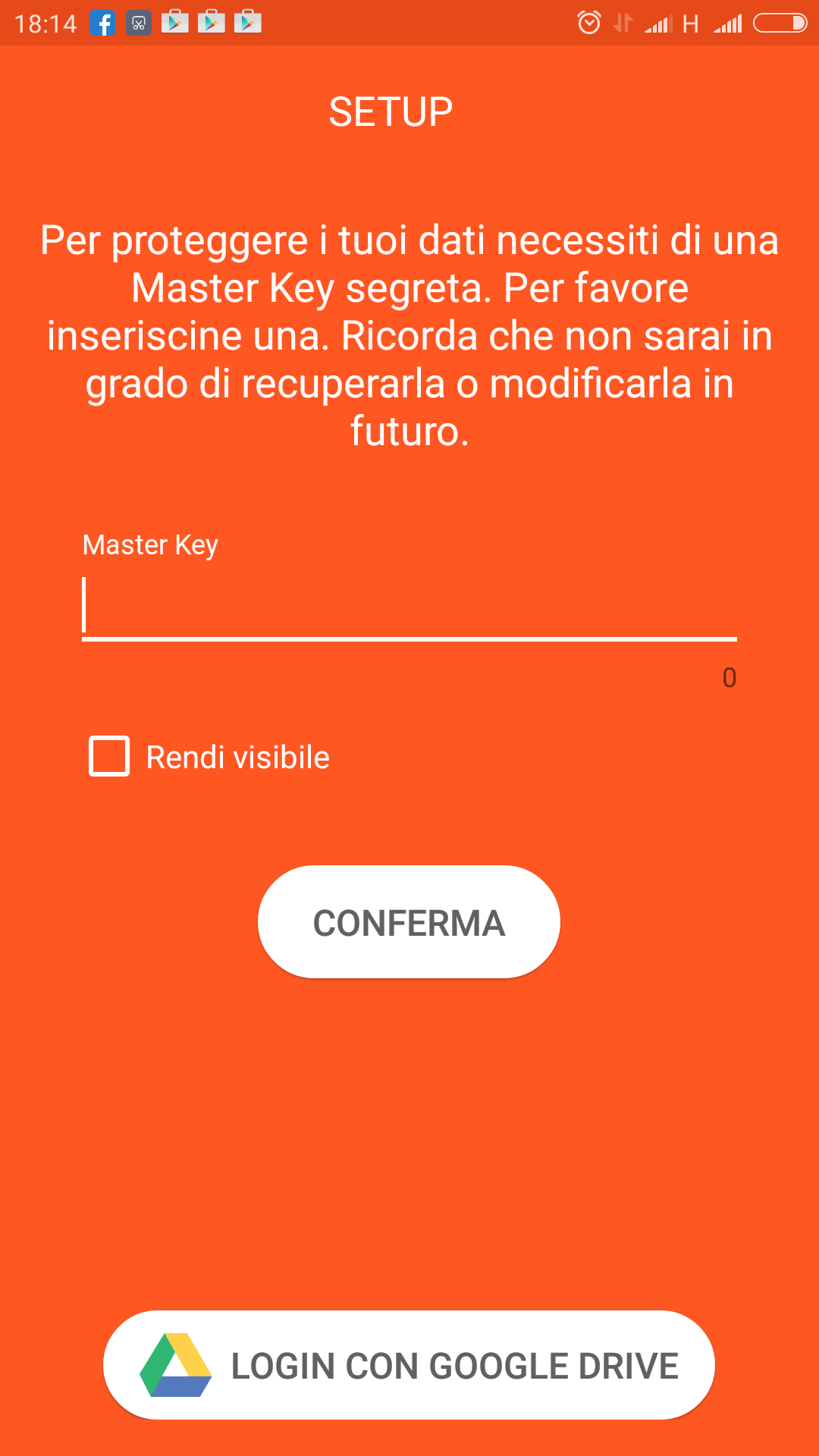Tap the CONFERMA button
The width and height of the screenshot is (819, 1456).
tap(409, 922)
